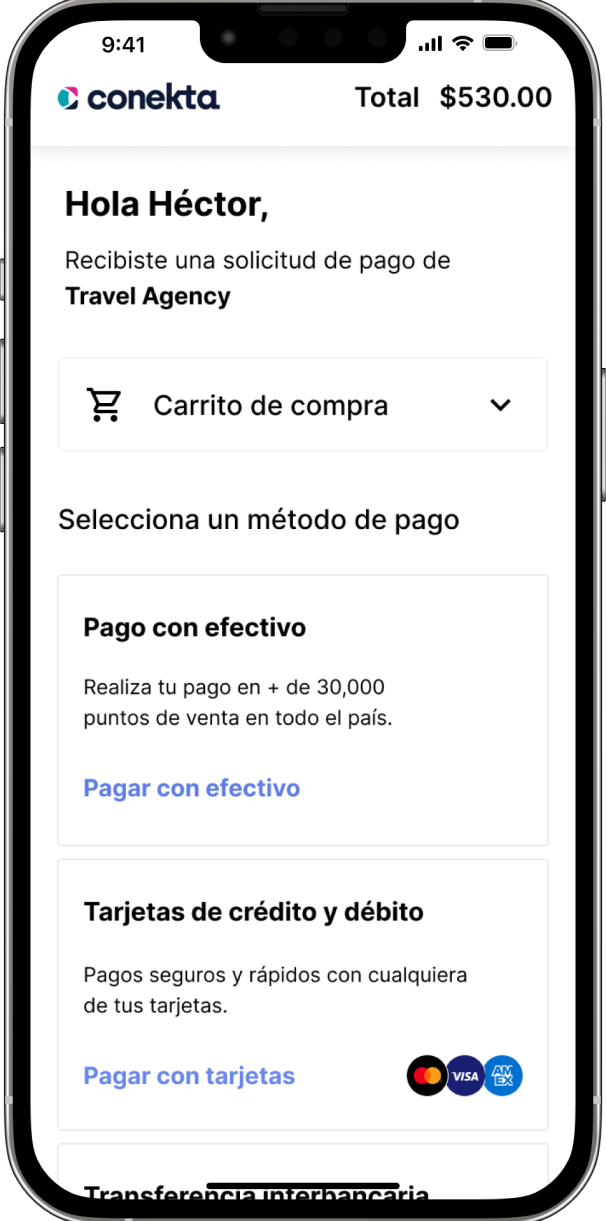
Task: Expand the Carrito de compra section
Action: [x=500, y=405]
